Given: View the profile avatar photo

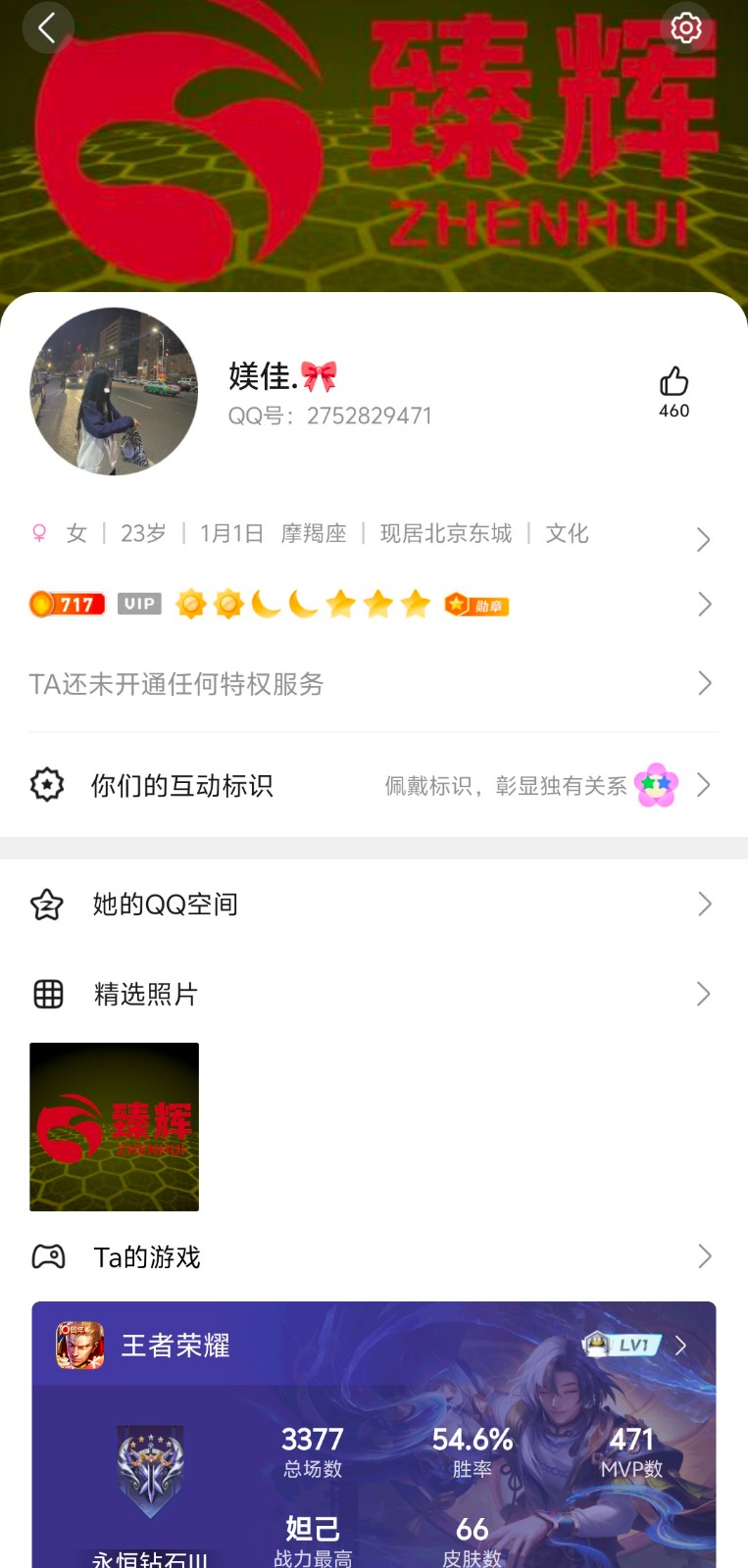Looking at the screenshot, I should click(114, 392).
